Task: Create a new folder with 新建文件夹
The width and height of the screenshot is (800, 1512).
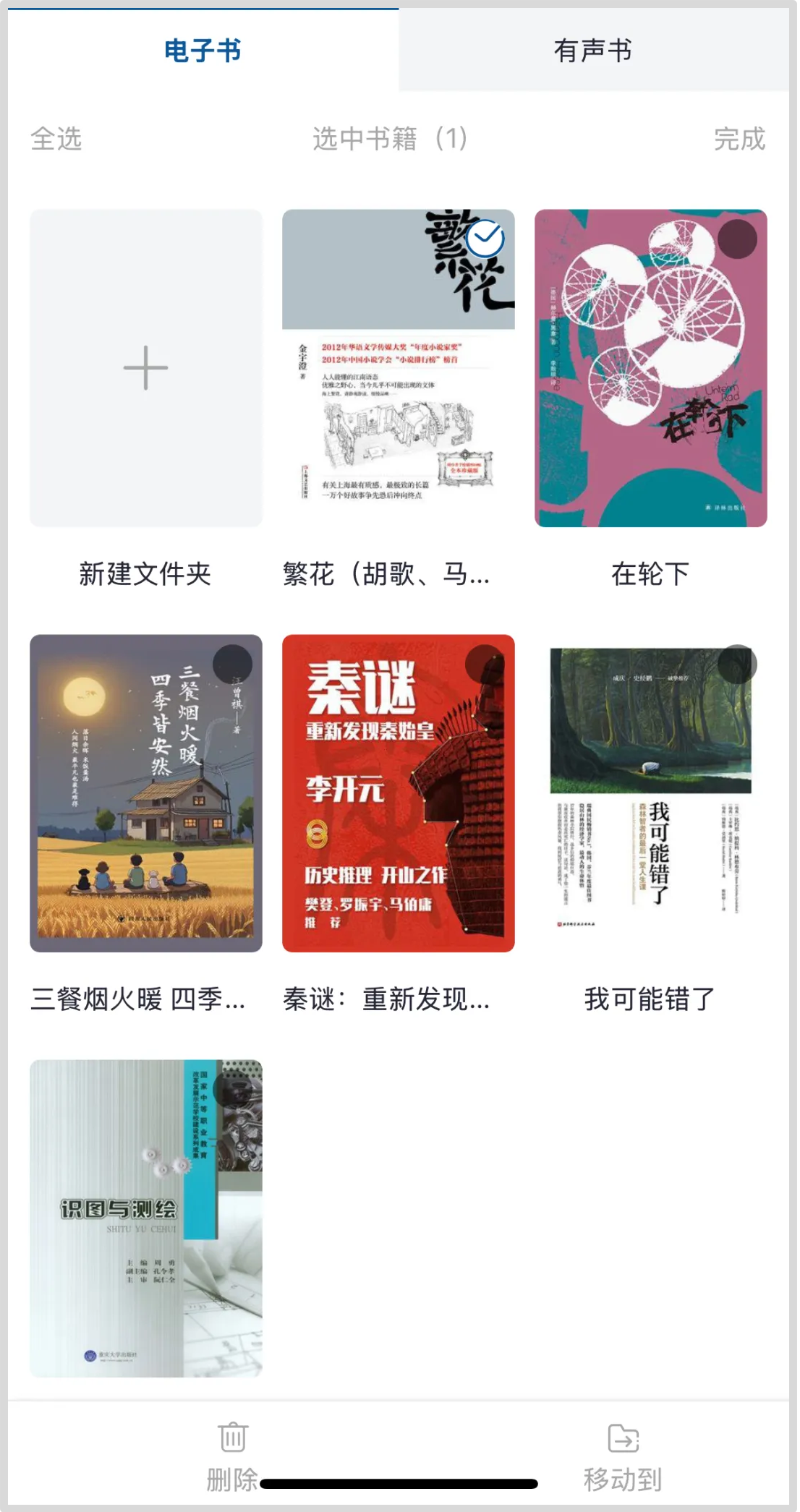Action: click(145, 369)
